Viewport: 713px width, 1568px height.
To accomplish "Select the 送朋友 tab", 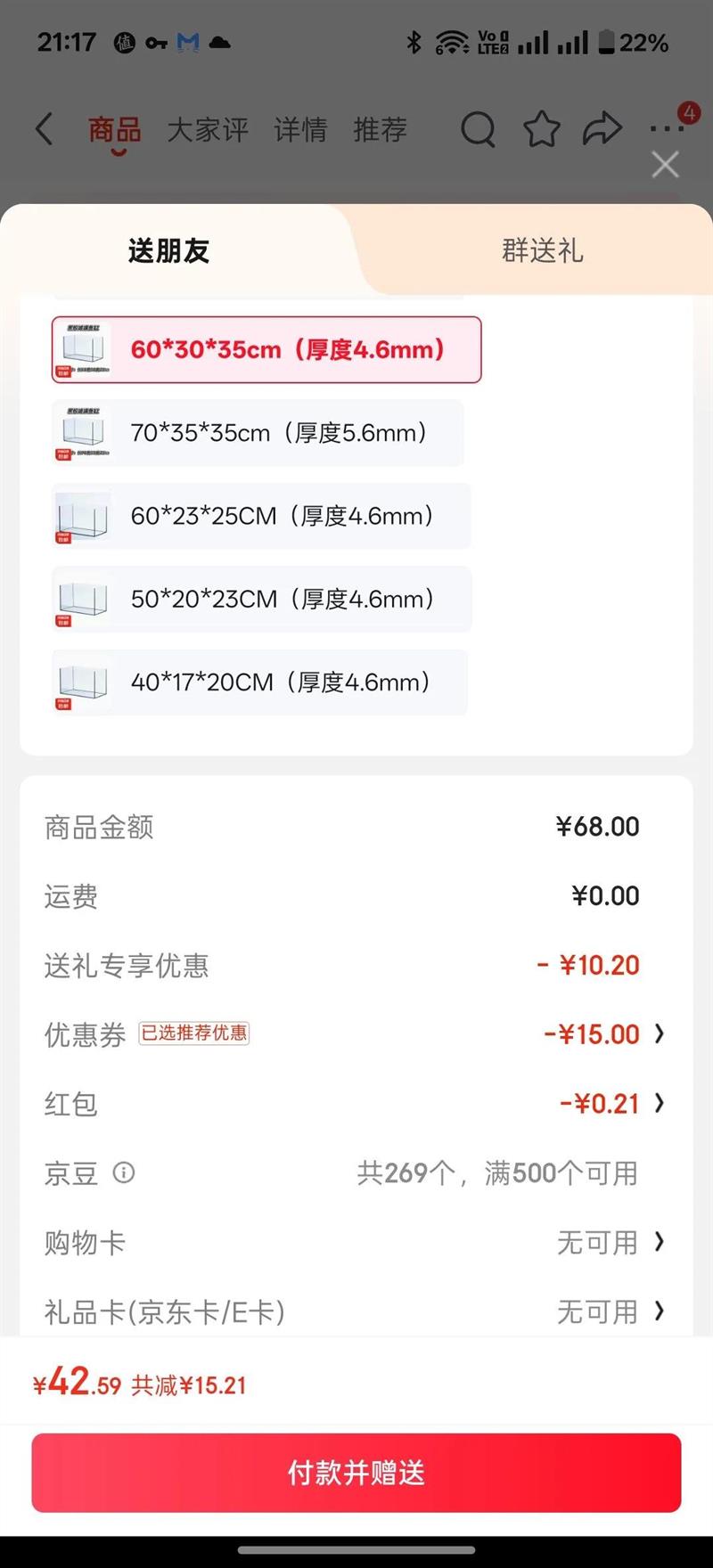I will [x=168, y=251].
